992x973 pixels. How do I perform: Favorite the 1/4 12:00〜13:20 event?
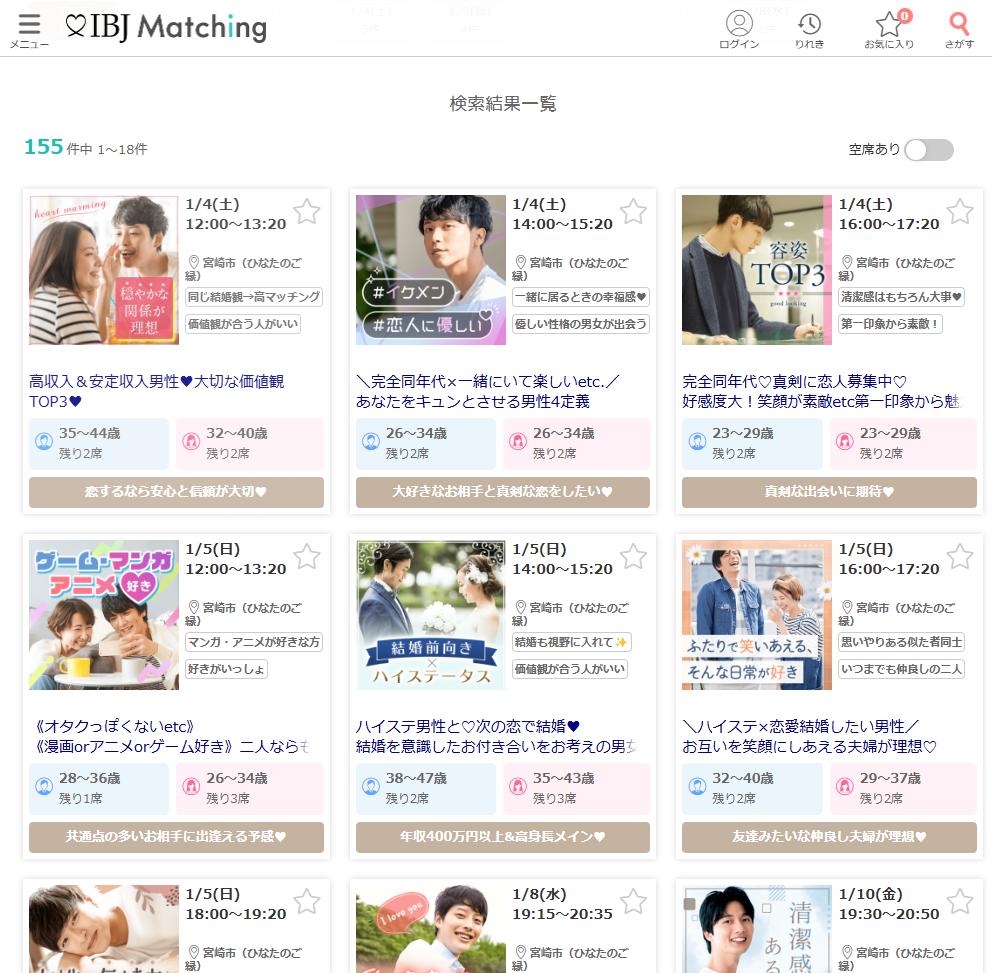[307, 211]
